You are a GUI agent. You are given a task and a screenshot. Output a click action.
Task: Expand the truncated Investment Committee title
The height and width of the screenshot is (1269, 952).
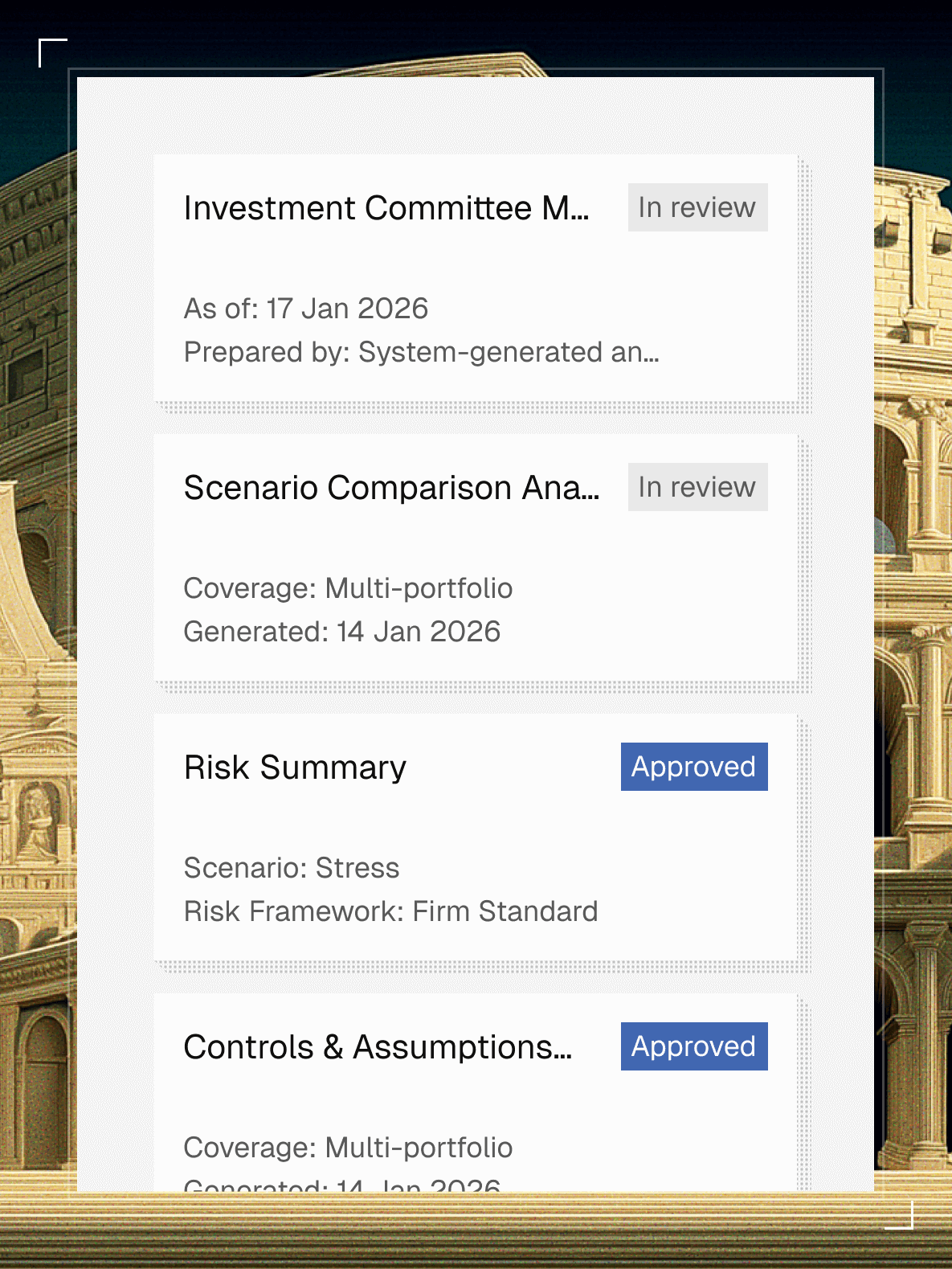[387, 208]
